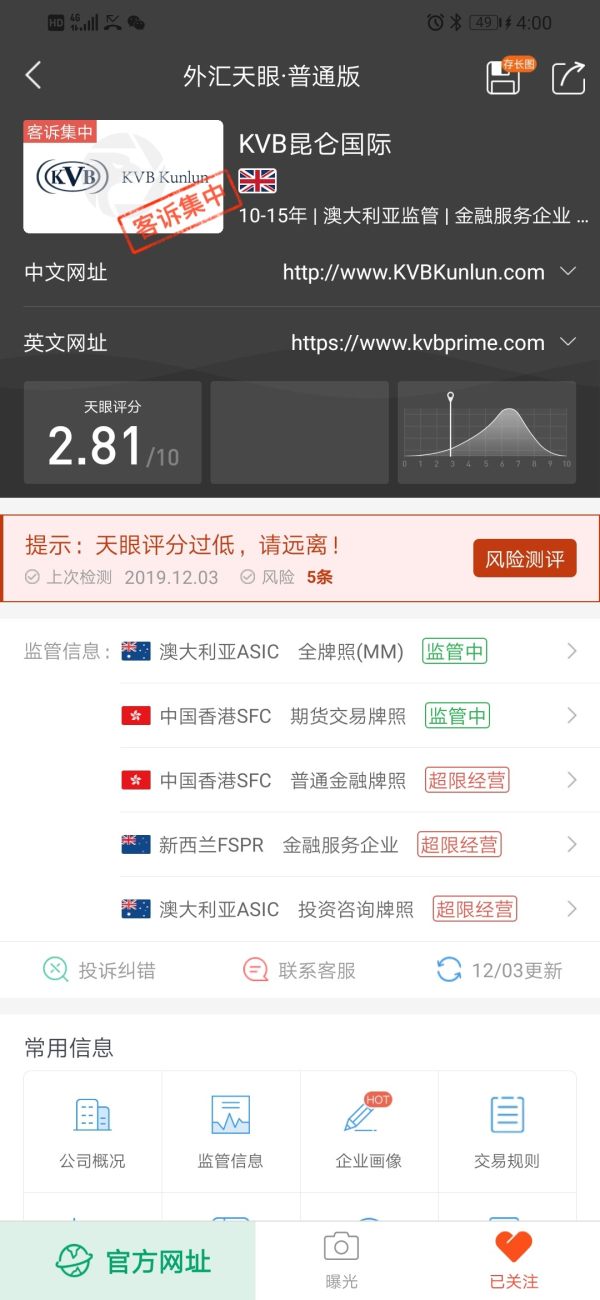Open the 交易规则 tile
Image resolution: width=600 pixels, height=1300 pixels.
(507, 1131)
